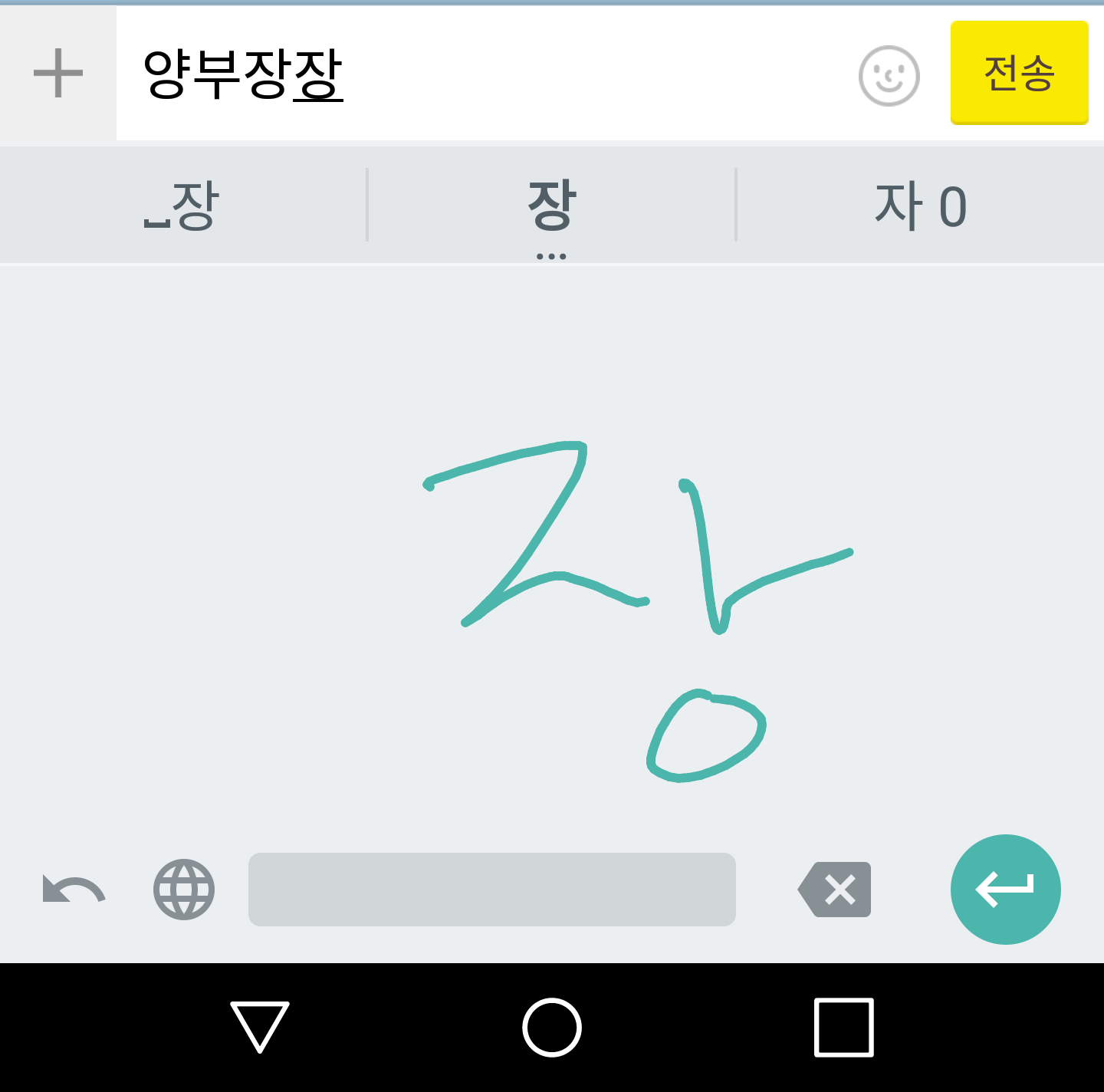Undo the last handwriting stroke
The width and height of the screenshot is (1104, 1092).
pyautogui.click(x=73, y=890)
